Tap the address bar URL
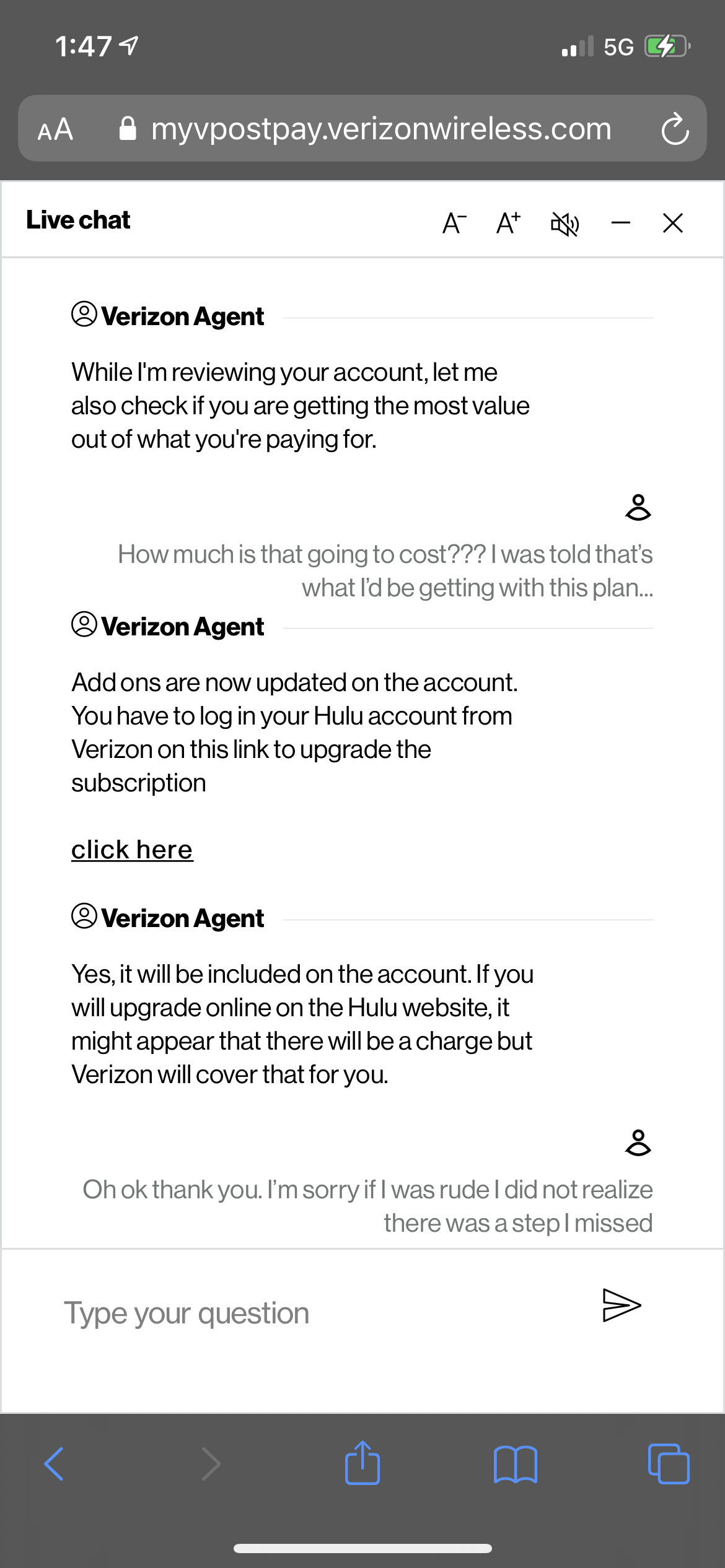This screenshot has width=725, height=1568. [x=380, y=129]
